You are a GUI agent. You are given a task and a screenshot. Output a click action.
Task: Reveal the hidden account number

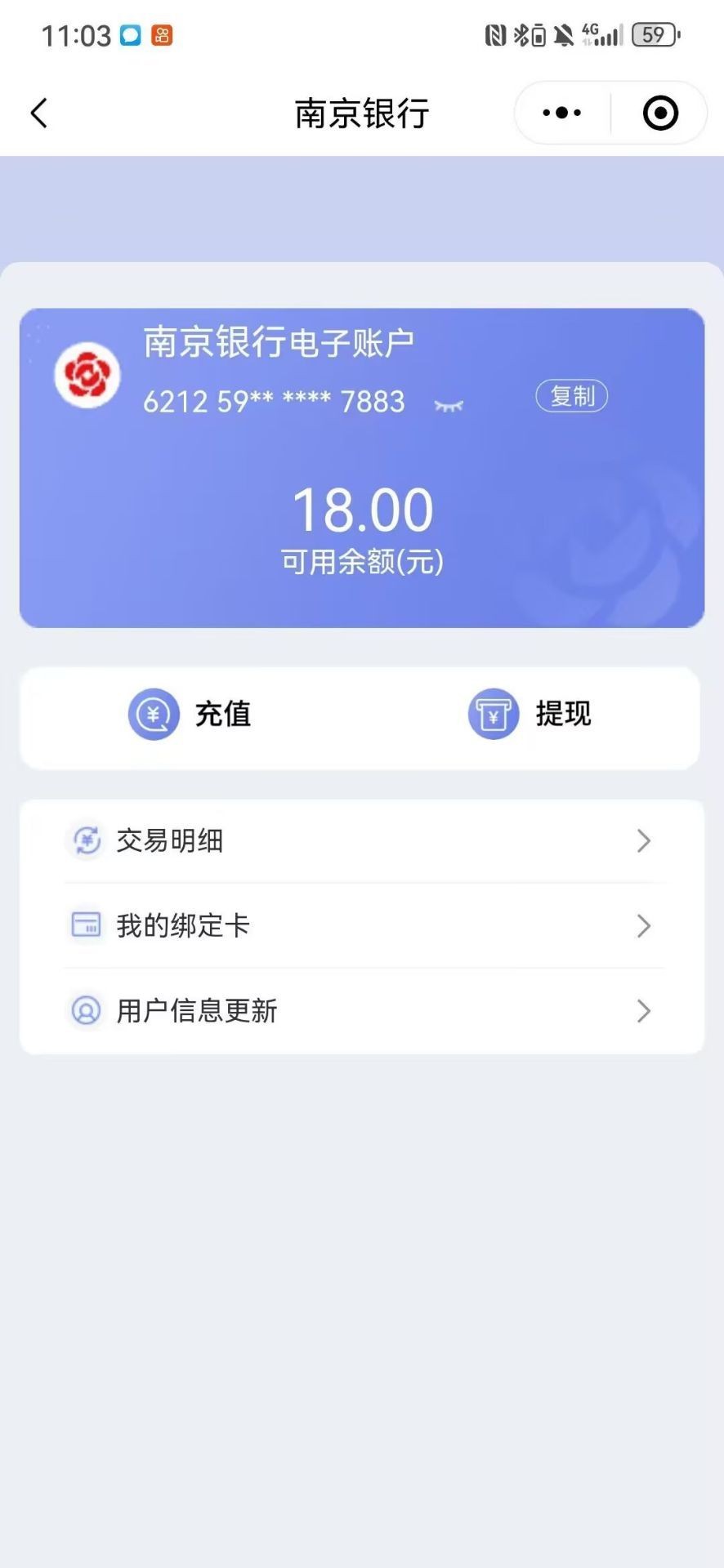[x=449, y=405]
